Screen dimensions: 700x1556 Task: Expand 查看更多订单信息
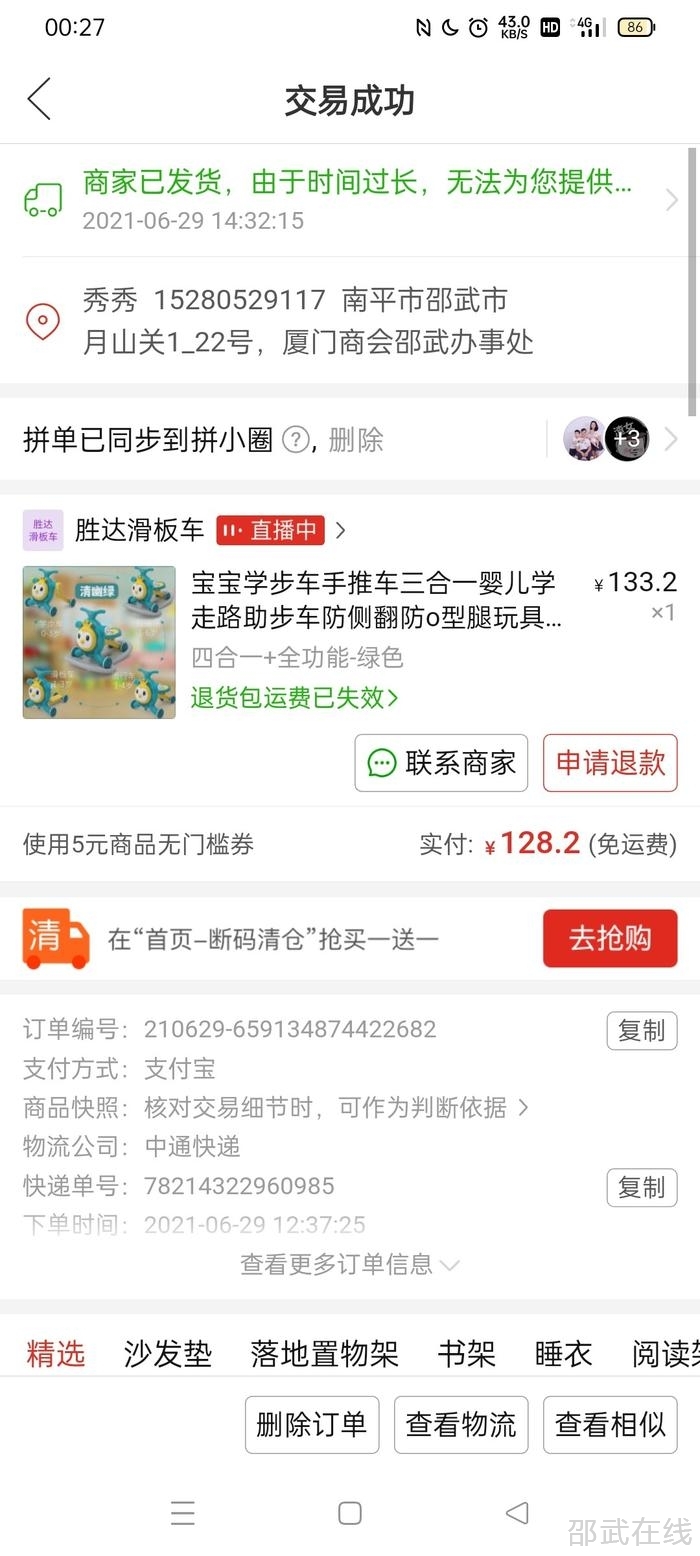[349, 1264]
